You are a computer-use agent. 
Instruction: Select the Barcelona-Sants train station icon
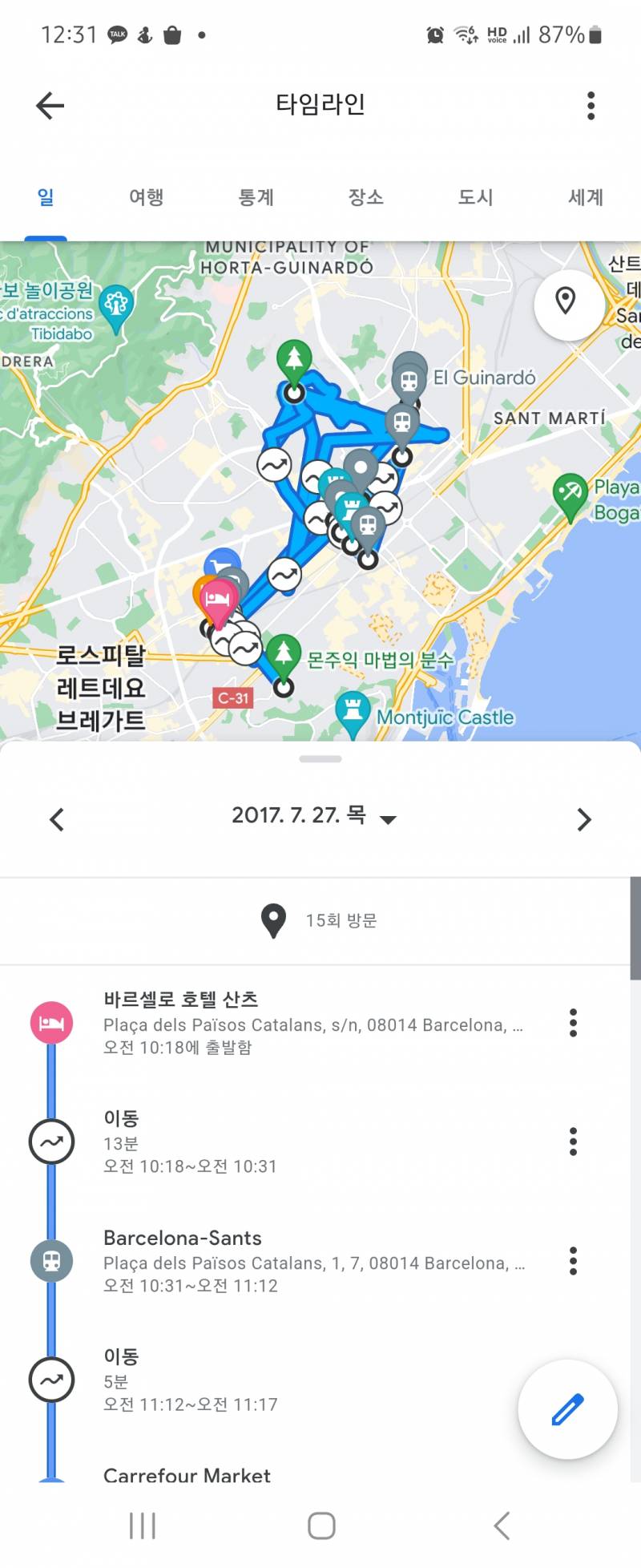click(51, 1260)
